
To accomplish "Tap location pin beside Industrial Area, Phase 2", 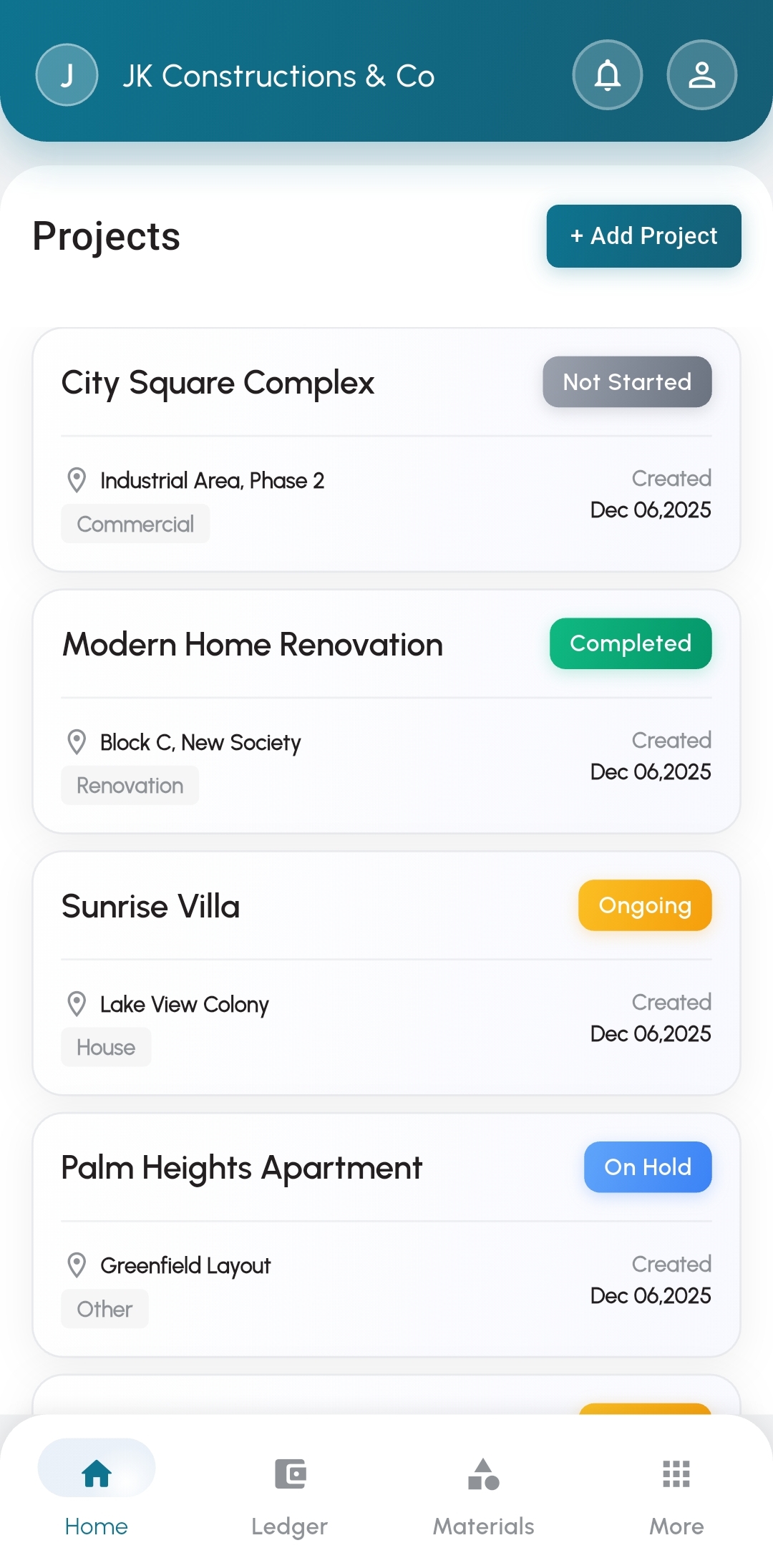I will 77,479.
